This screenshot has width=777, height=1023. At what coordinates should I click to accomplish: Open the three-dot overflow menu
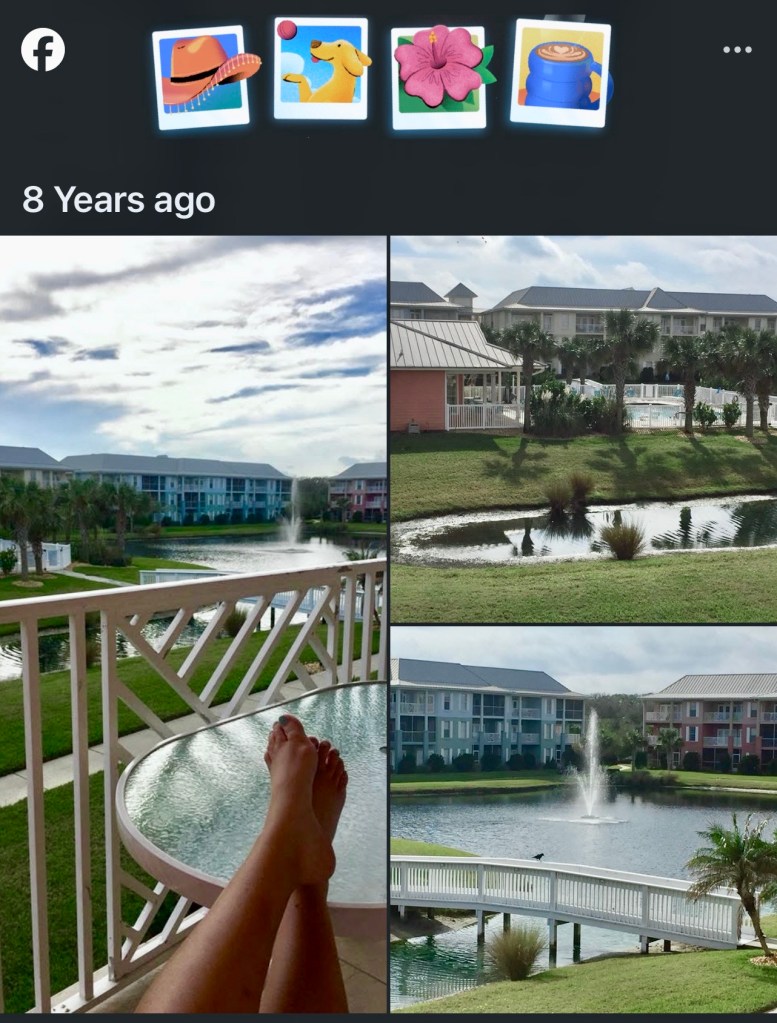(x=737, y=50)
